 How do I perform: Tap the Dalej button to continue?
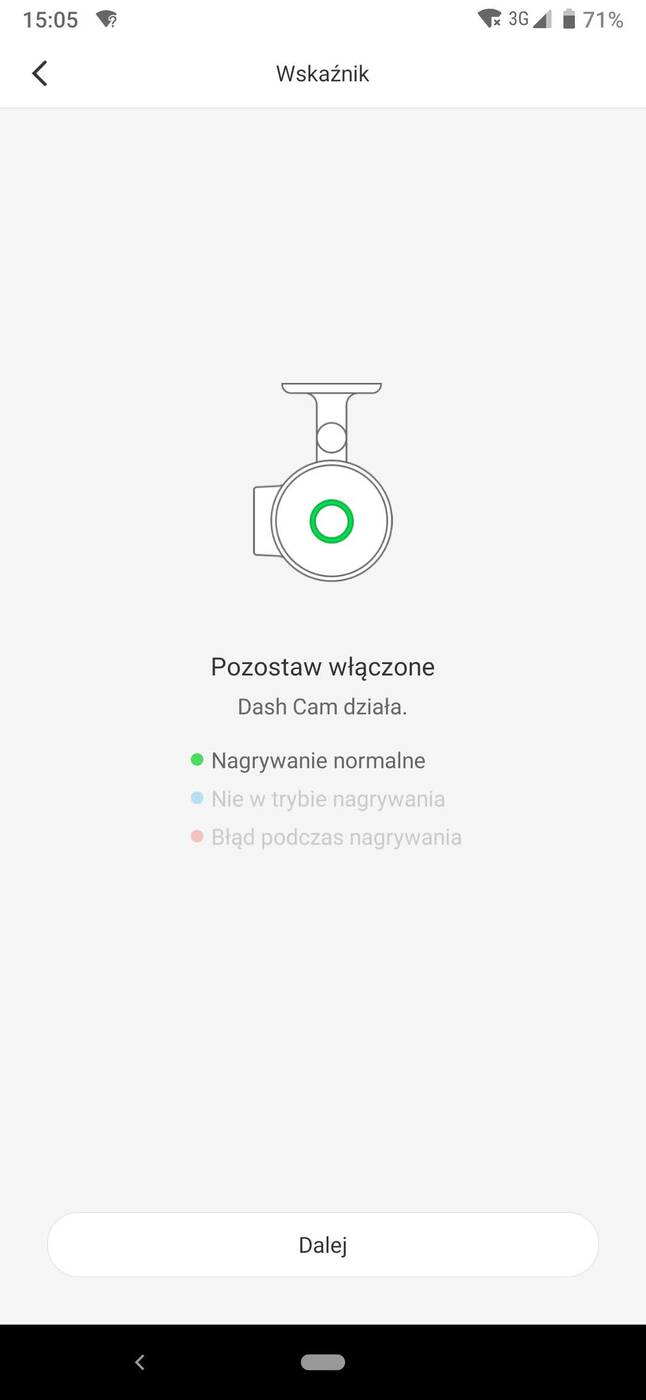[x=322, y=1245]
